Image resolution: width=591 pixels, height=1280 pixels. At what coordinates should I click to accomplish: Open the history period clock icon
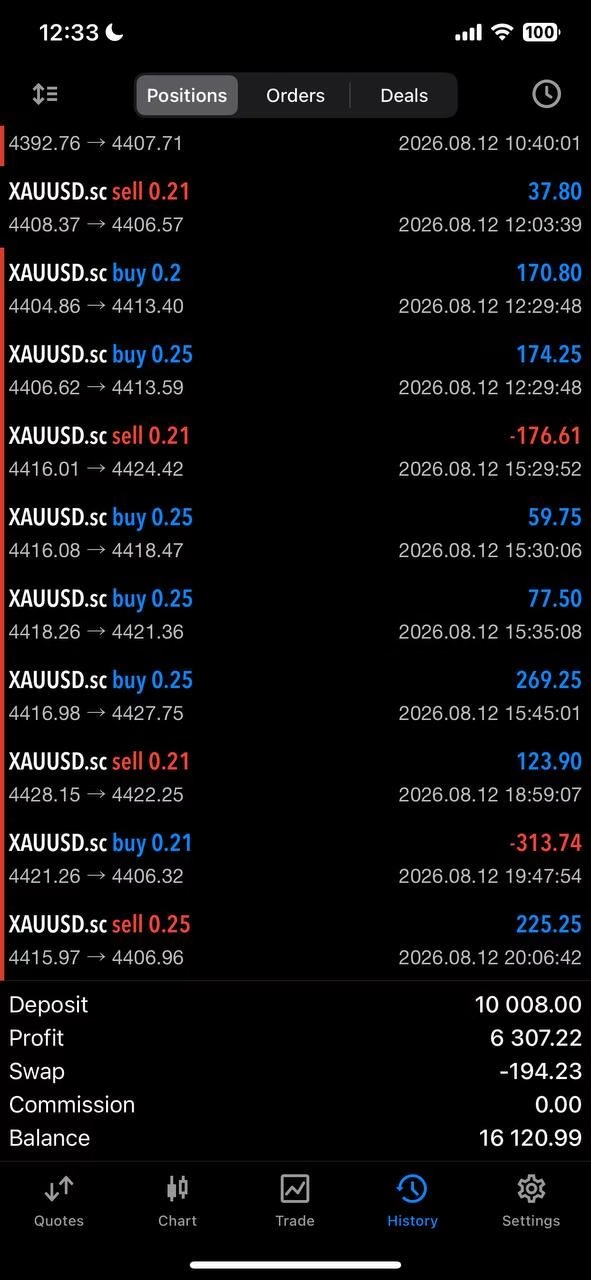pos(546,95)
